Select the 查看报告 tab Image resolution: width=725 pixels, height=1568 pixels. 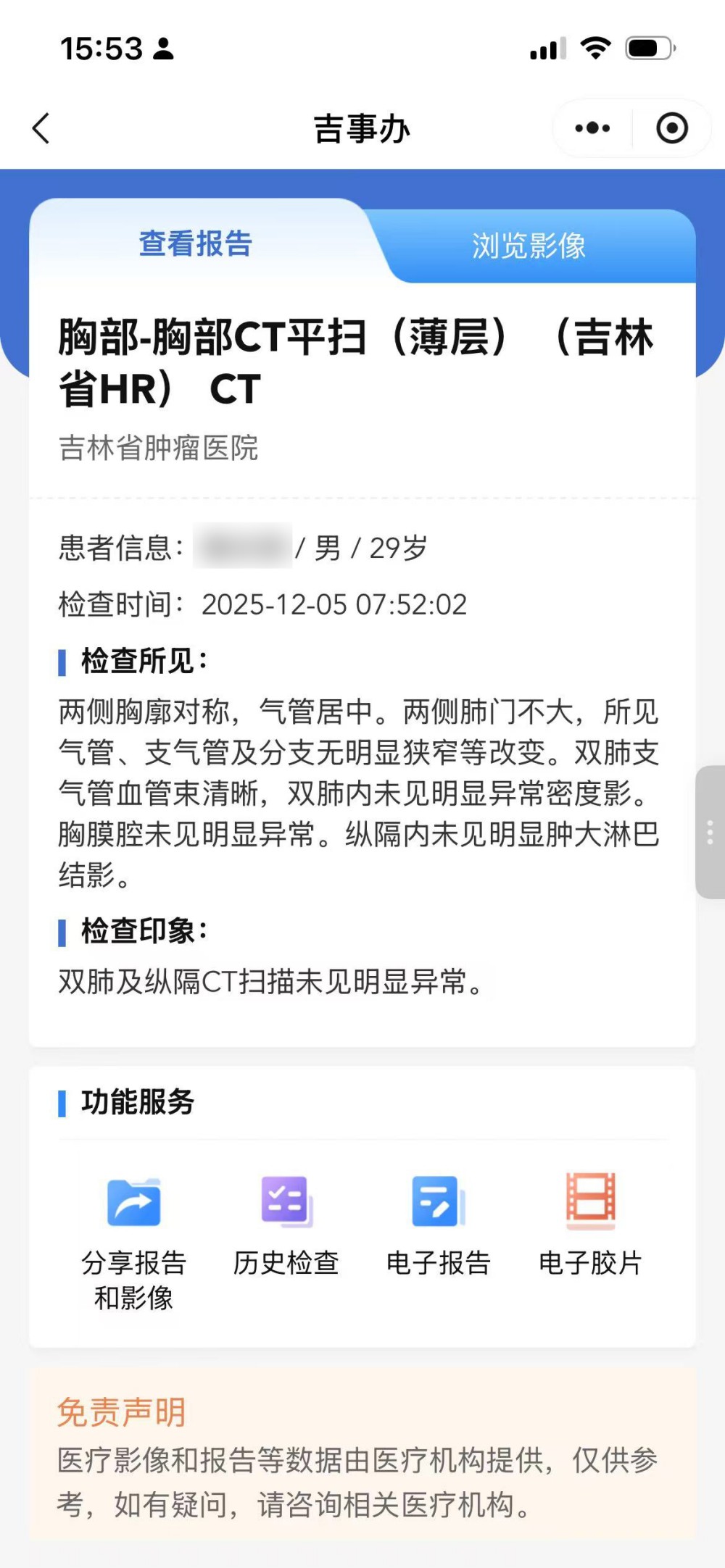click(x=196, y=243)
